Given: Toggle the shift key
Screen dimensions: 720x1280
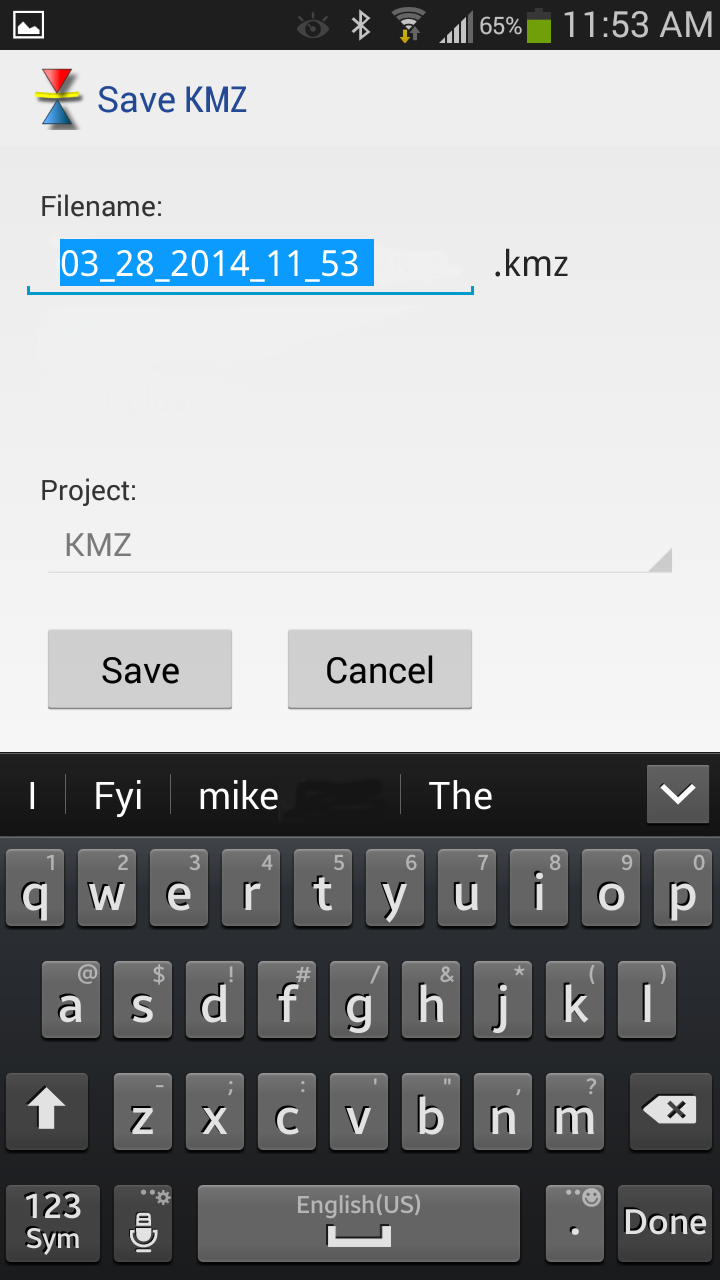Looking at the screenshot, I should click(47, 1111).
